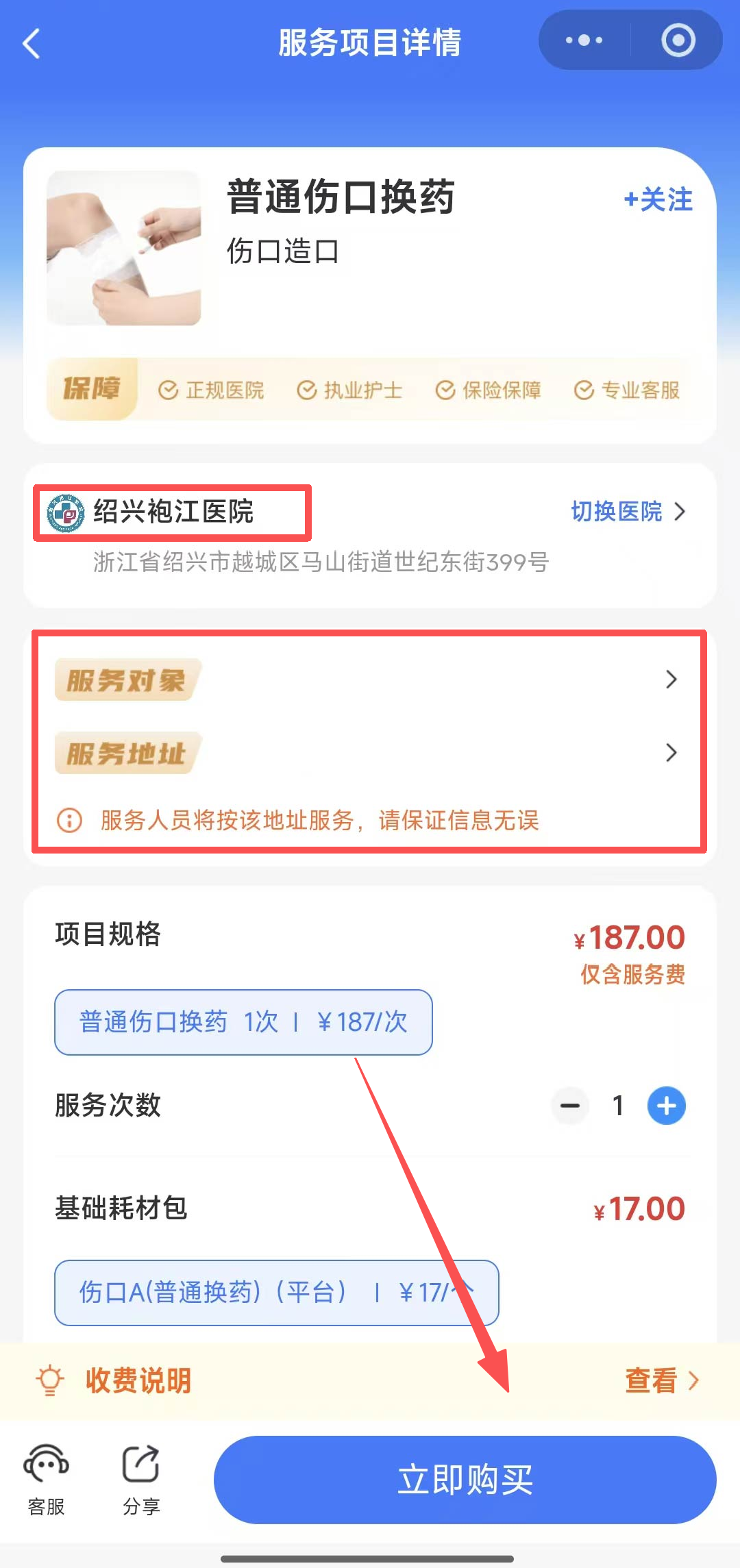Select the 伤口A(普通换药) supply pack chip
This screenshot has height=1568, width=740.
click(276, 1293)
